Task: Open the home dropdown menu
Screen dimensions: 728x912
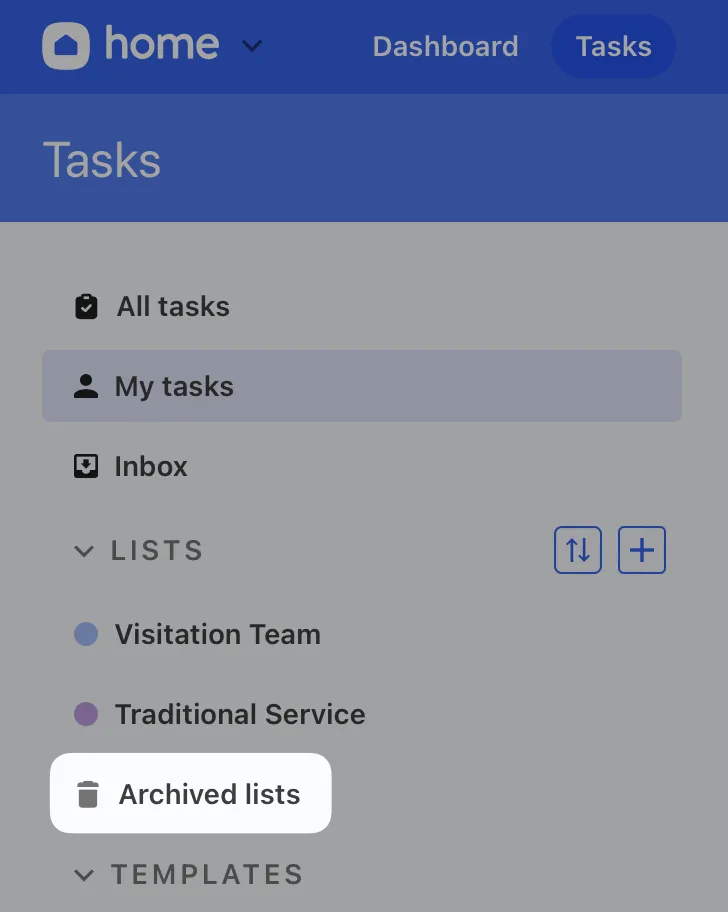Action: point(252,46)
